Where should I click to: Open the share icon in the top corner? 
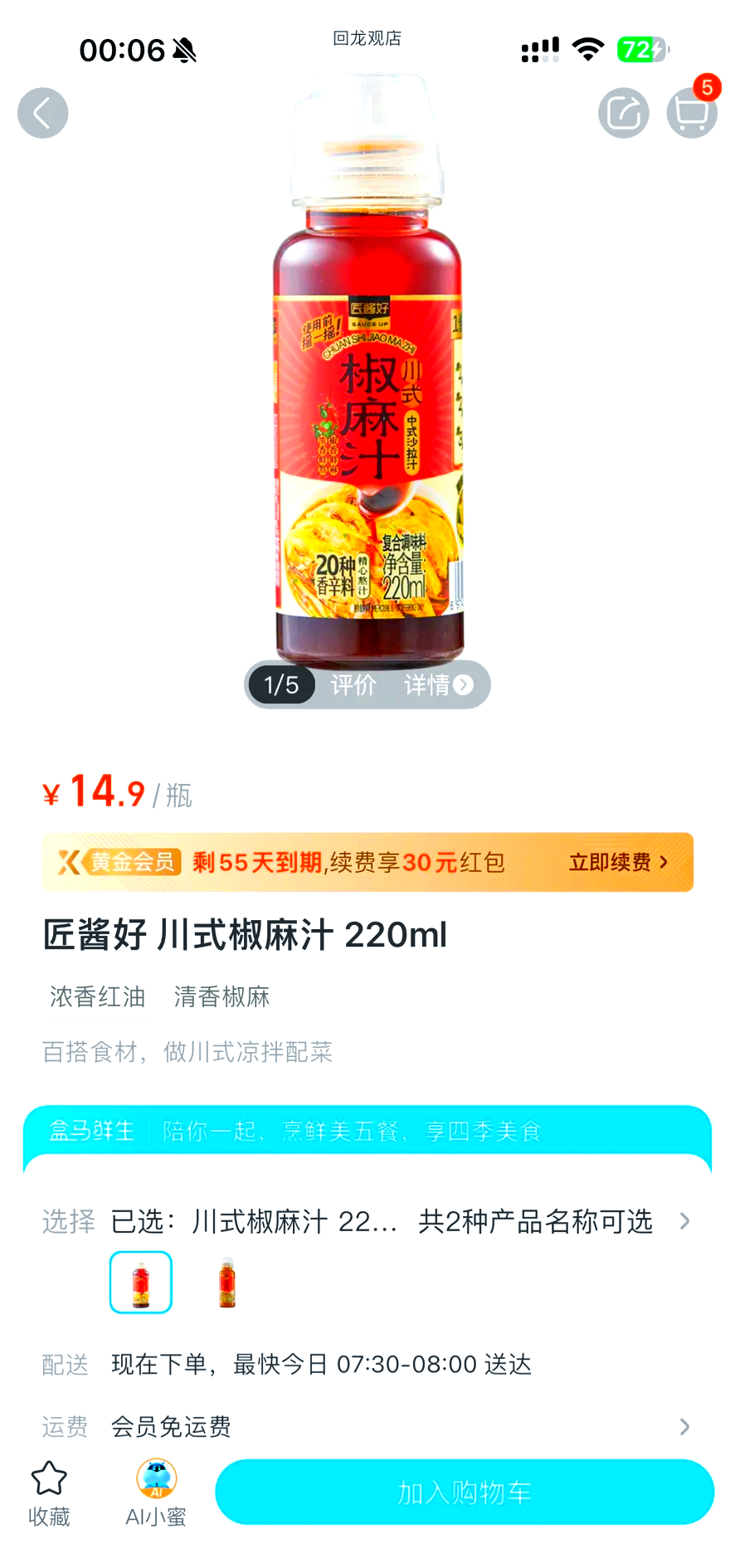tap(623, 112)
